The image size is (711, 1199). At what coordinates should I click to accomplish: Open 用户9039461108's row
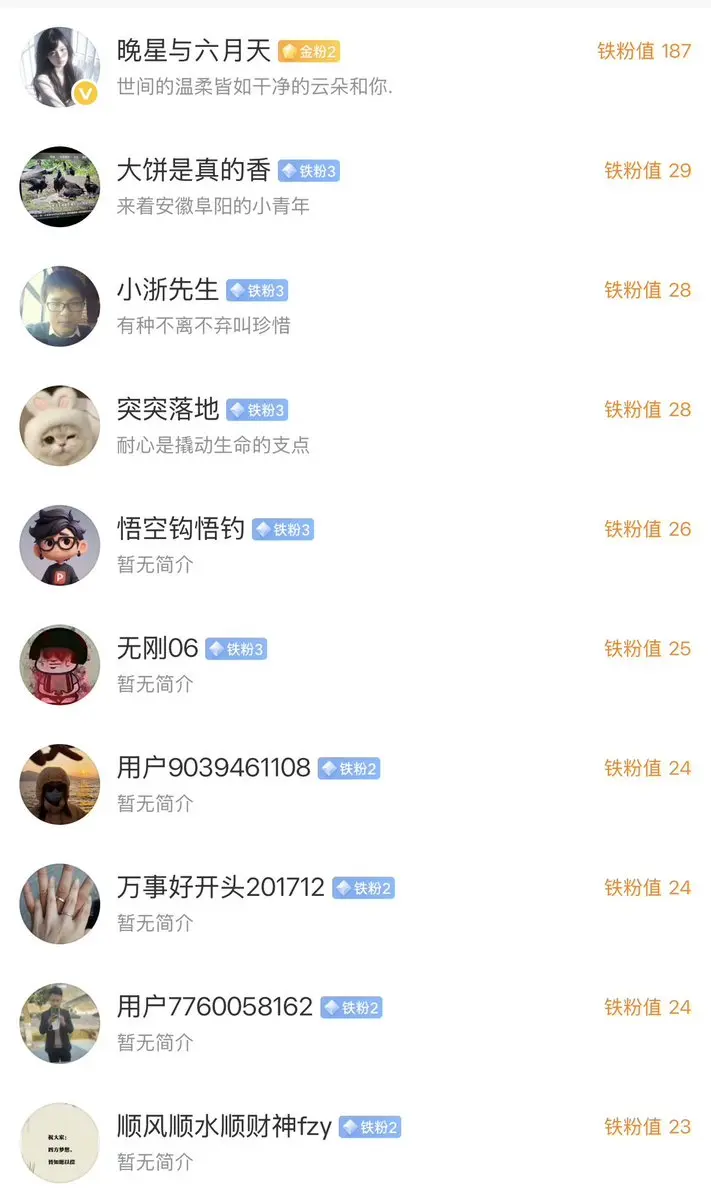click(356, 784)
